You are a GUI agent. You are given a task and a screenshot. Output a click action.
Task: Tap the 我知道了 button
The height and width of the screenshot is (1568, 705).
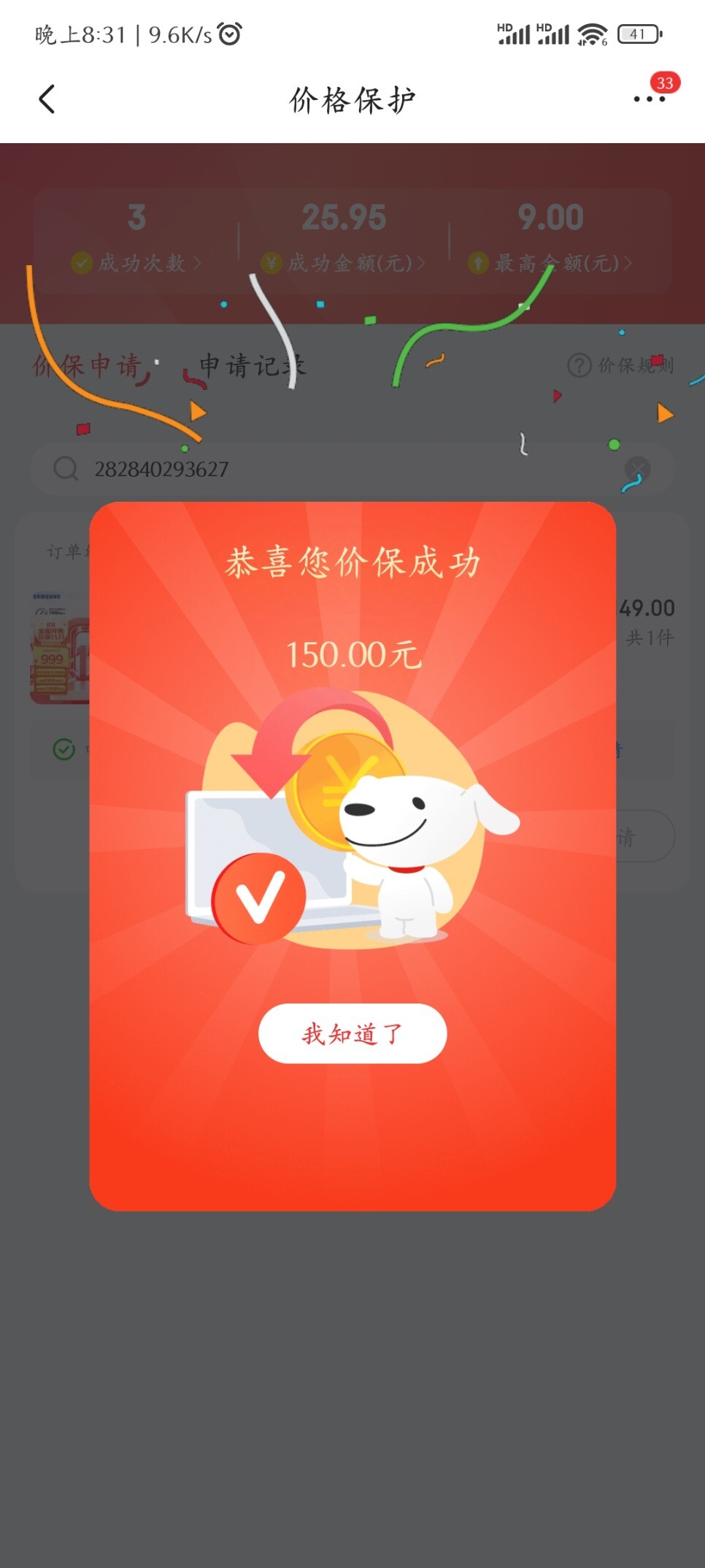[x=352, y=1033]
